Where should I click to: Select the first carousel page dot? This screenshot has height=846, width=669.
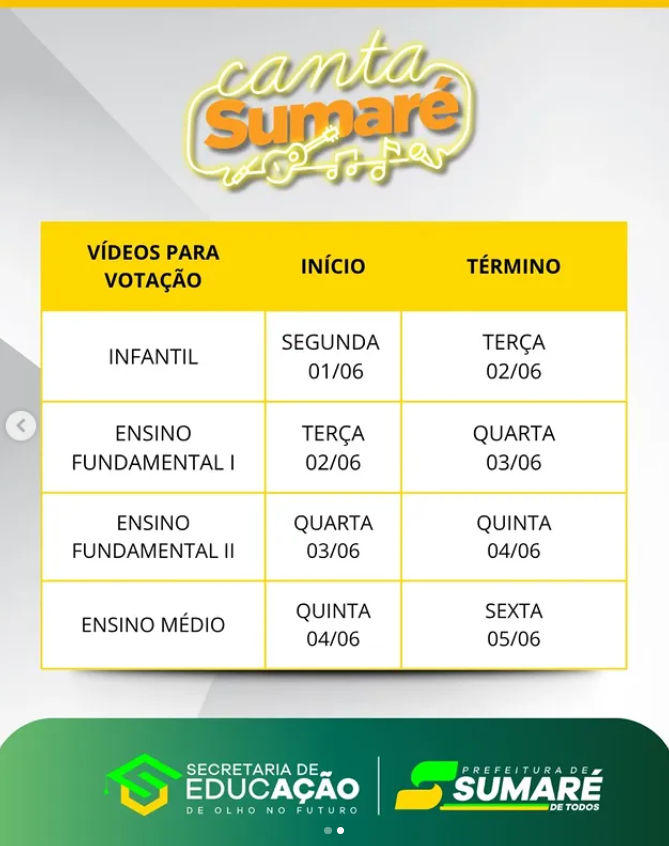point(327,830)
